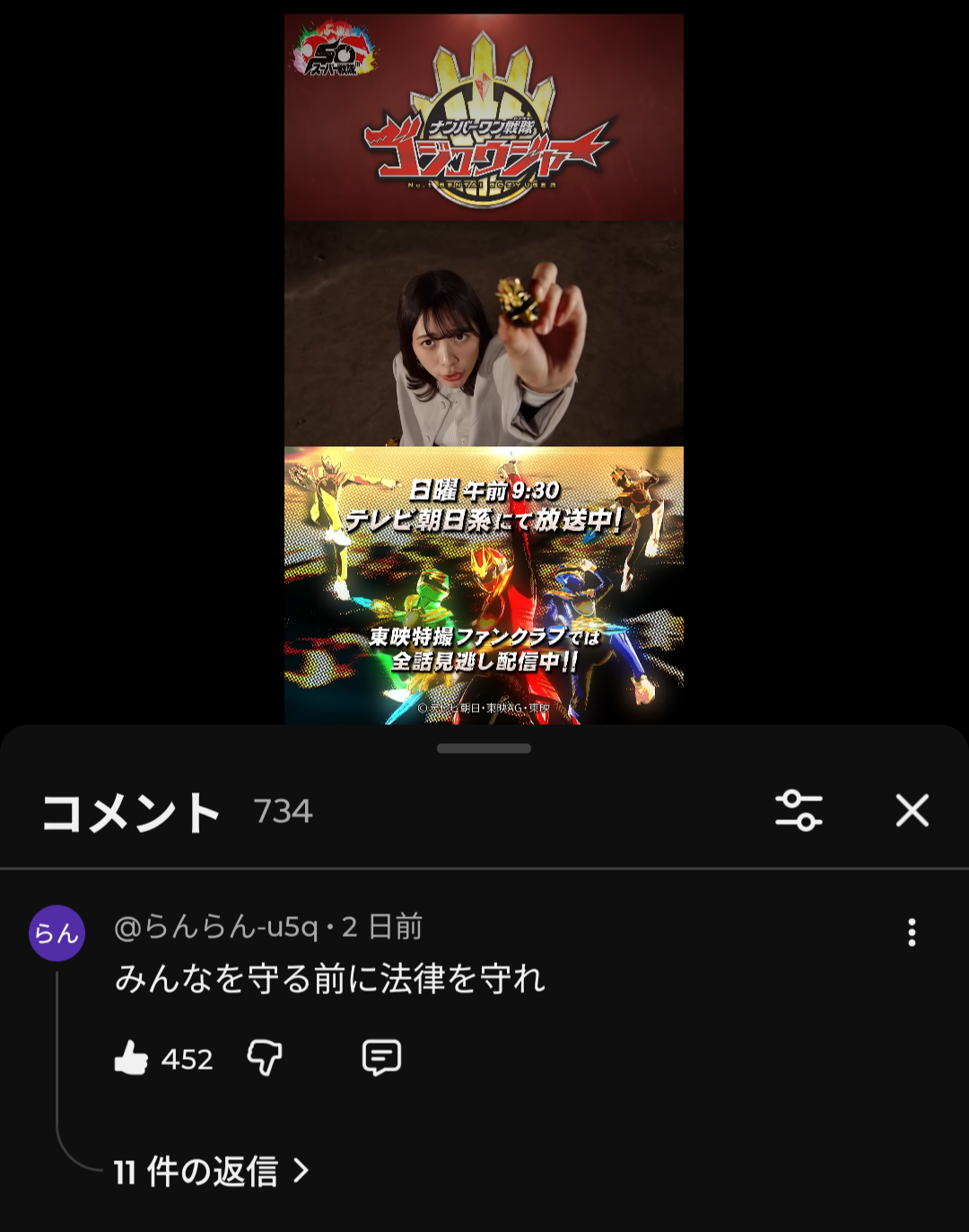Open the comment sort and filter options
This screenshot has width=969, height=1232.
pos(799,810)
